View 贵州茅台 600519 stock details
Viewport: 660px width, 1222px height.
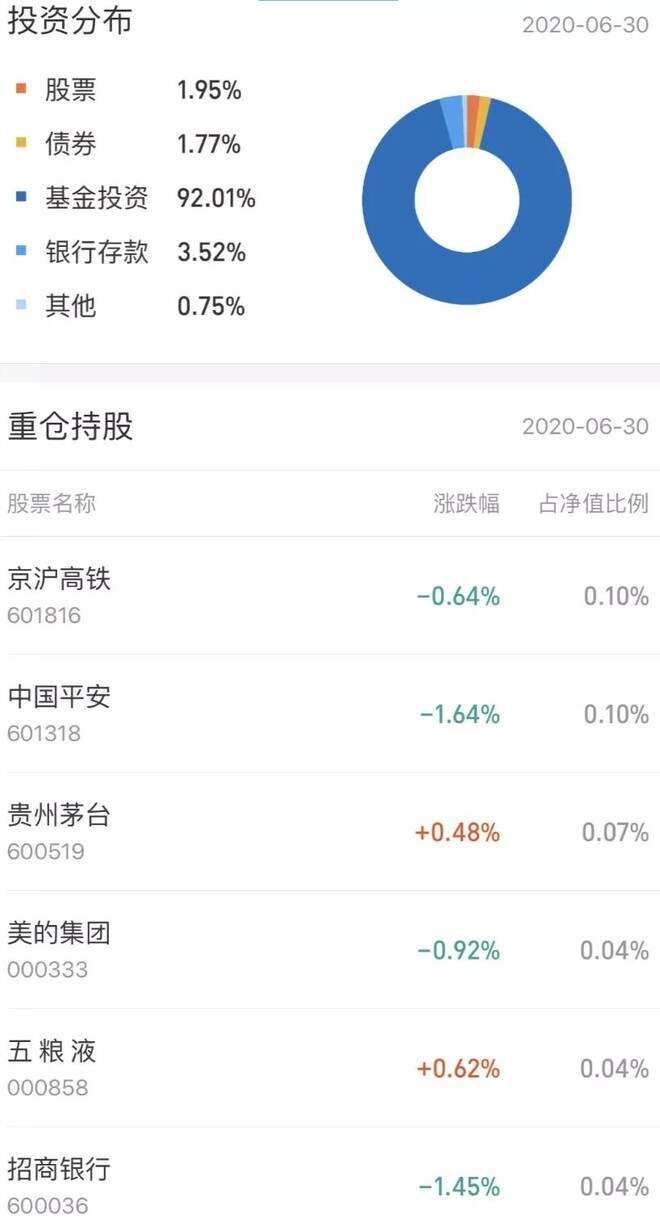click(330, 832)
